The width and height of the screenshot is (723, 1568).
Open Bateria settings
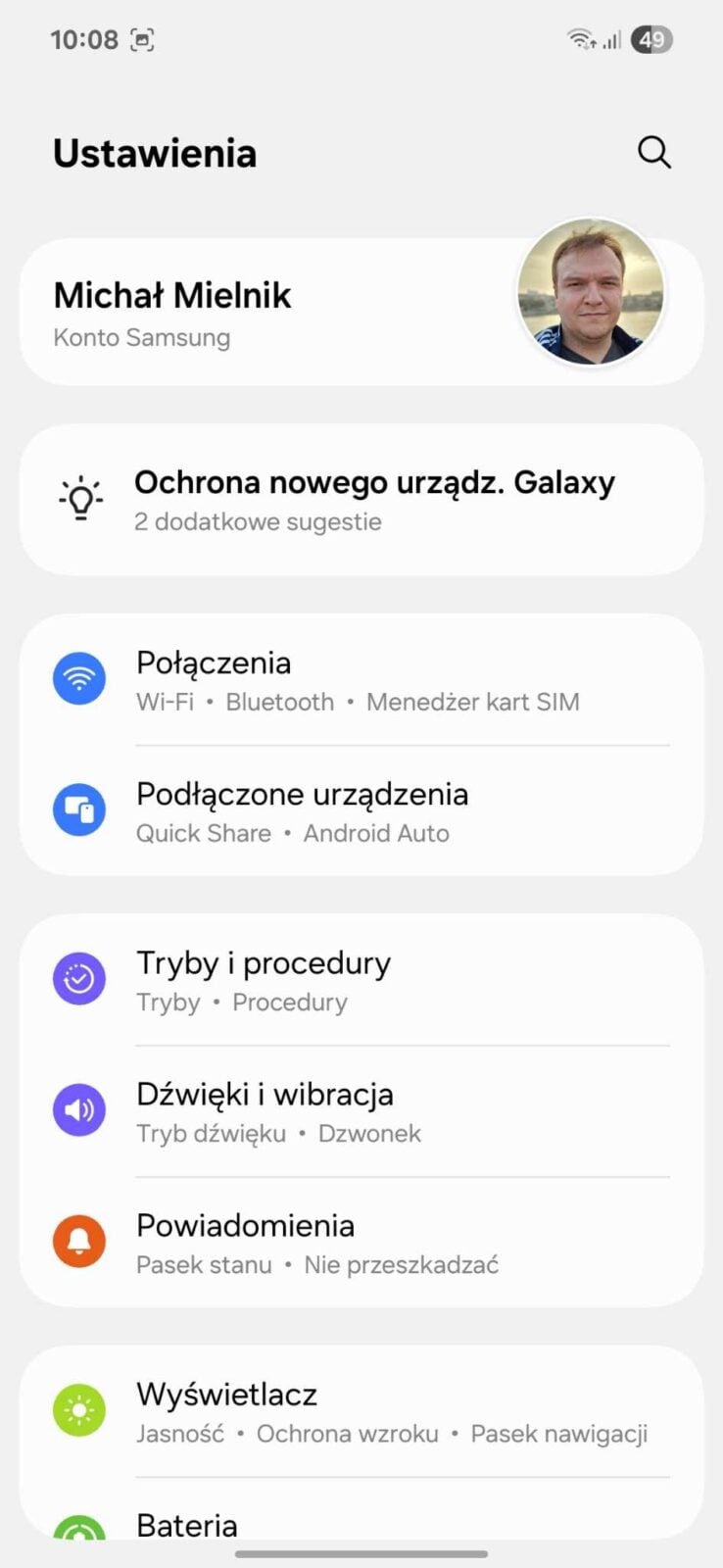point(361,1509)
